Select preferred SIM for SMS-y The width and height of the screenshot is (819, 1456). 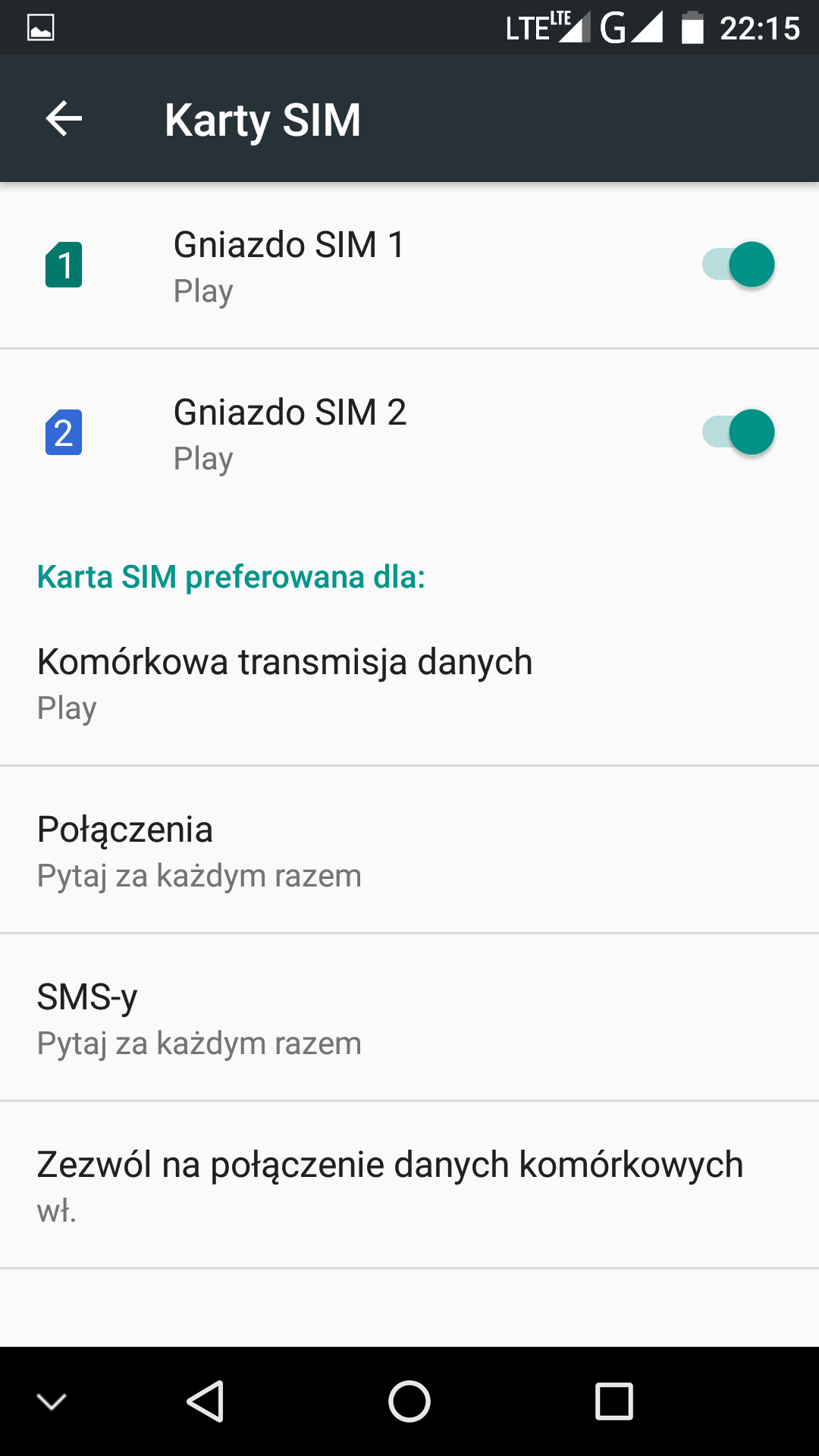point(409,1018)
